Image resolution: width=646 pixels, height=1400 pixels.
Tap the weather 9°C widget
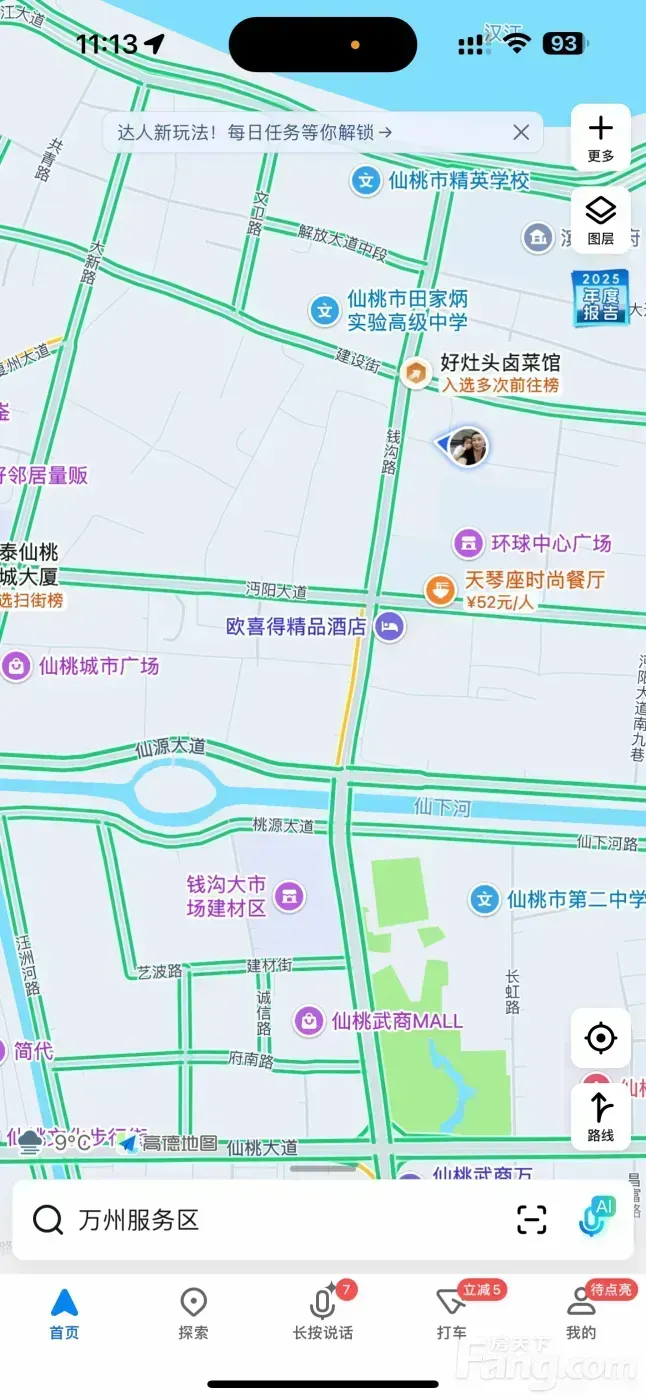[x=55, y=1141]
